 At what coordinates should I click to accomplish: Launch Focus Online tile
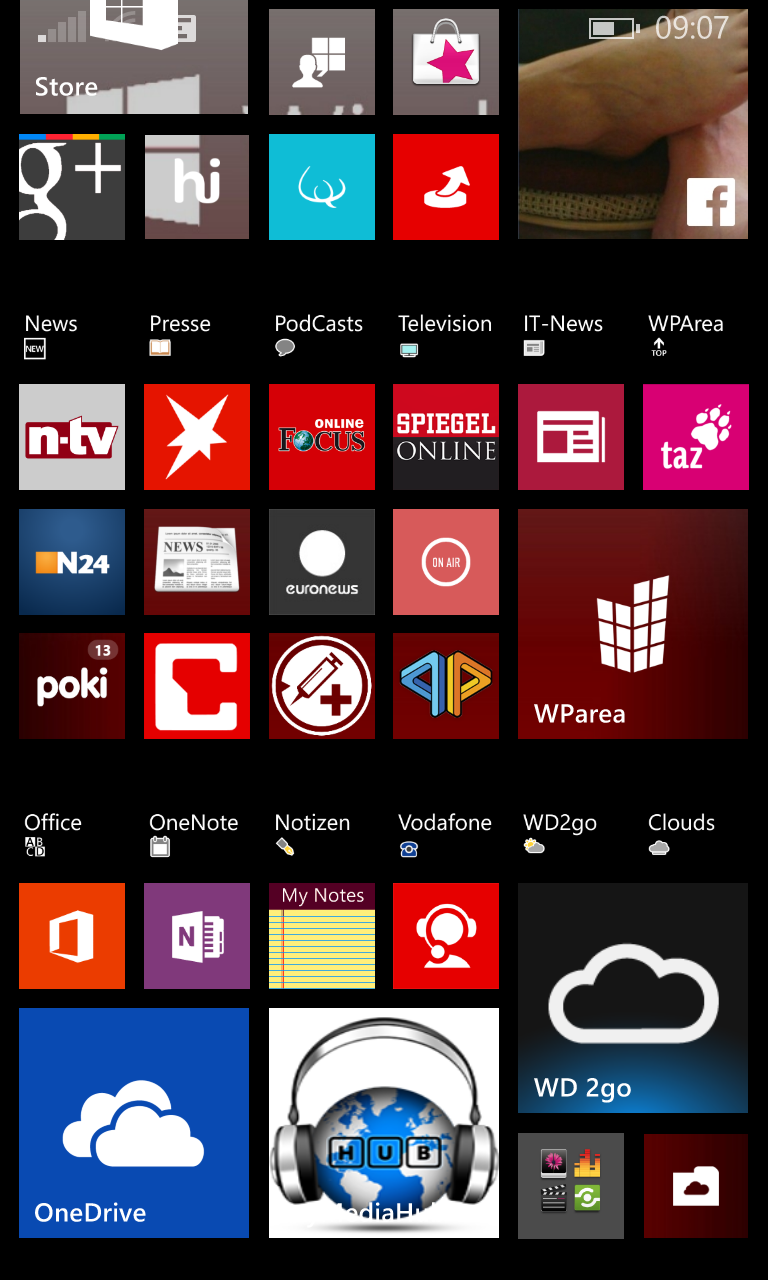tap(321, 437)
